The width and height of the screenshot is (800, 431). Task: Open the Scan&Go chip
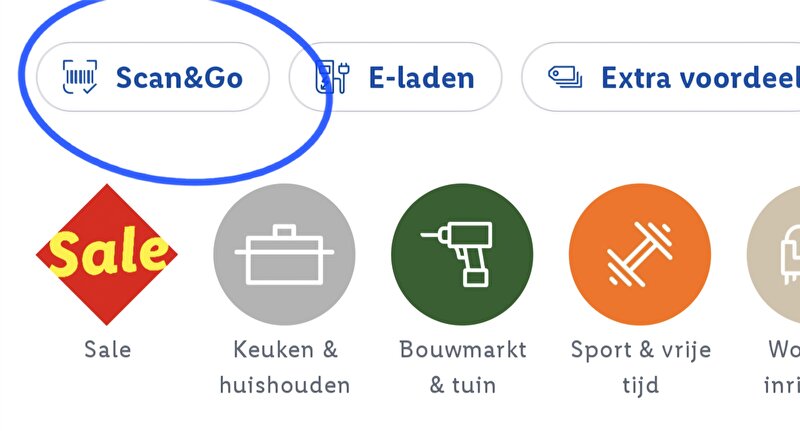tap(153, 77)
